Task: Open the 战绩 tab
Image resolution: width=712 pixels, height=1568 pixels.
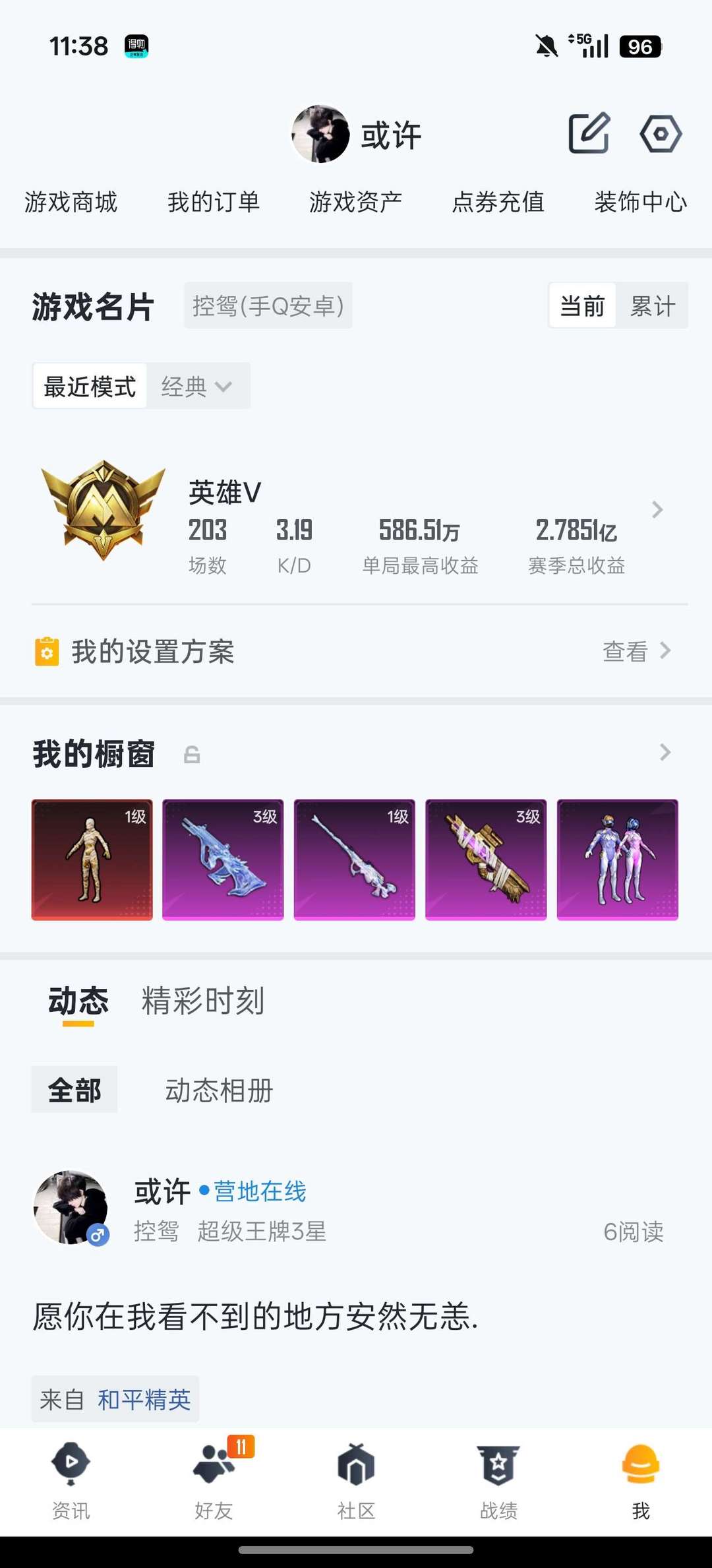Action: tap(498, 1478)
